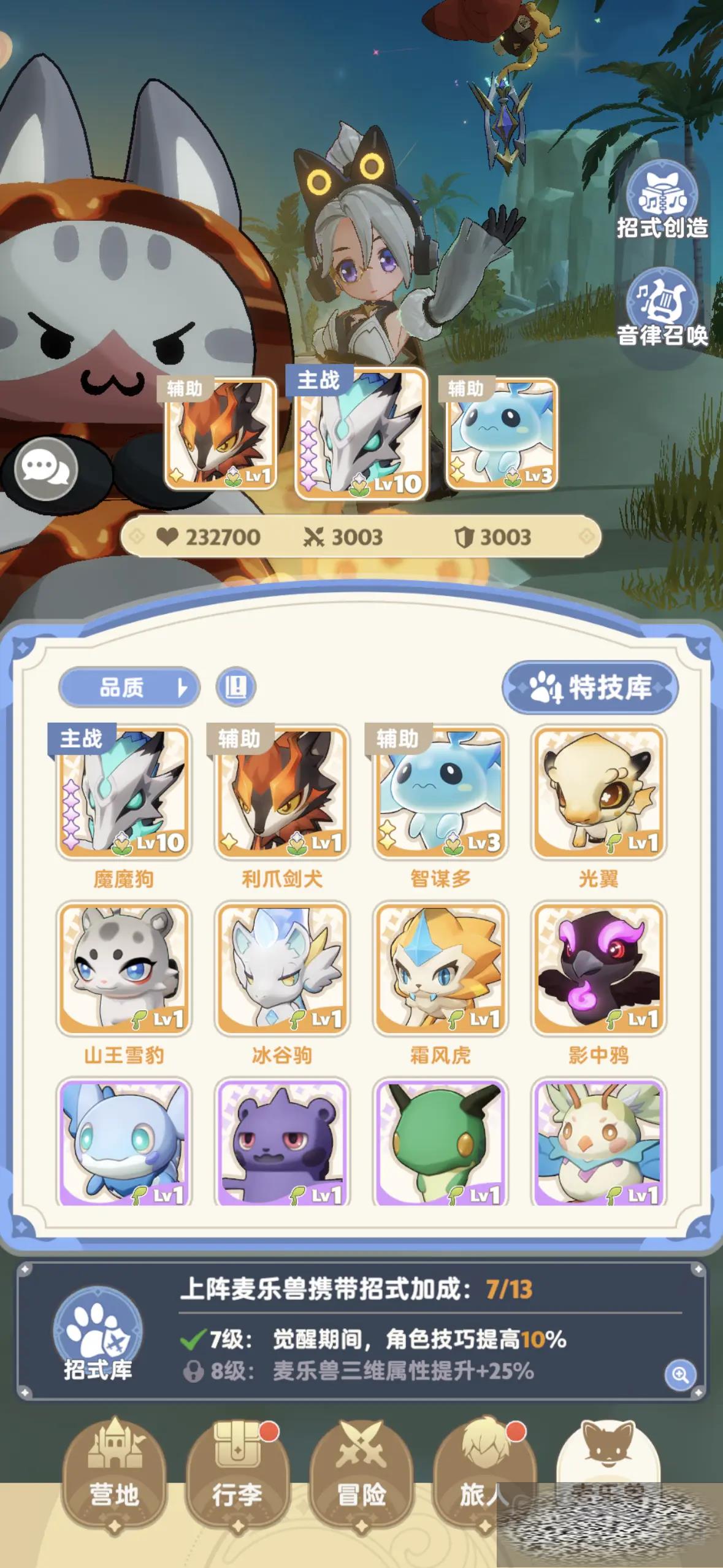The height and width of the screenshot is (1568, 723).
Task: Select 智谋多 in the pet grid
Action: tap(440, 792)
